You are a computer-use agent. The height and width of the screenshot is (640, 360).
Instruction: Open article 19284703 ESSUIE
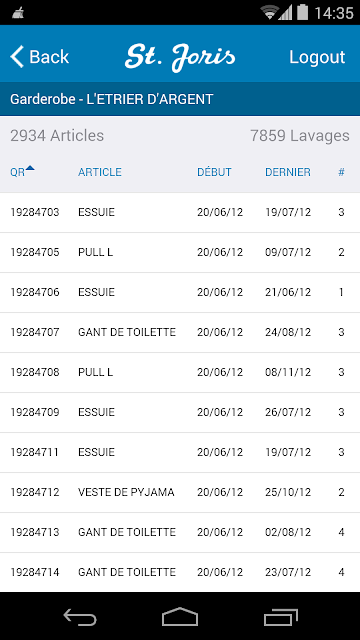180,213
